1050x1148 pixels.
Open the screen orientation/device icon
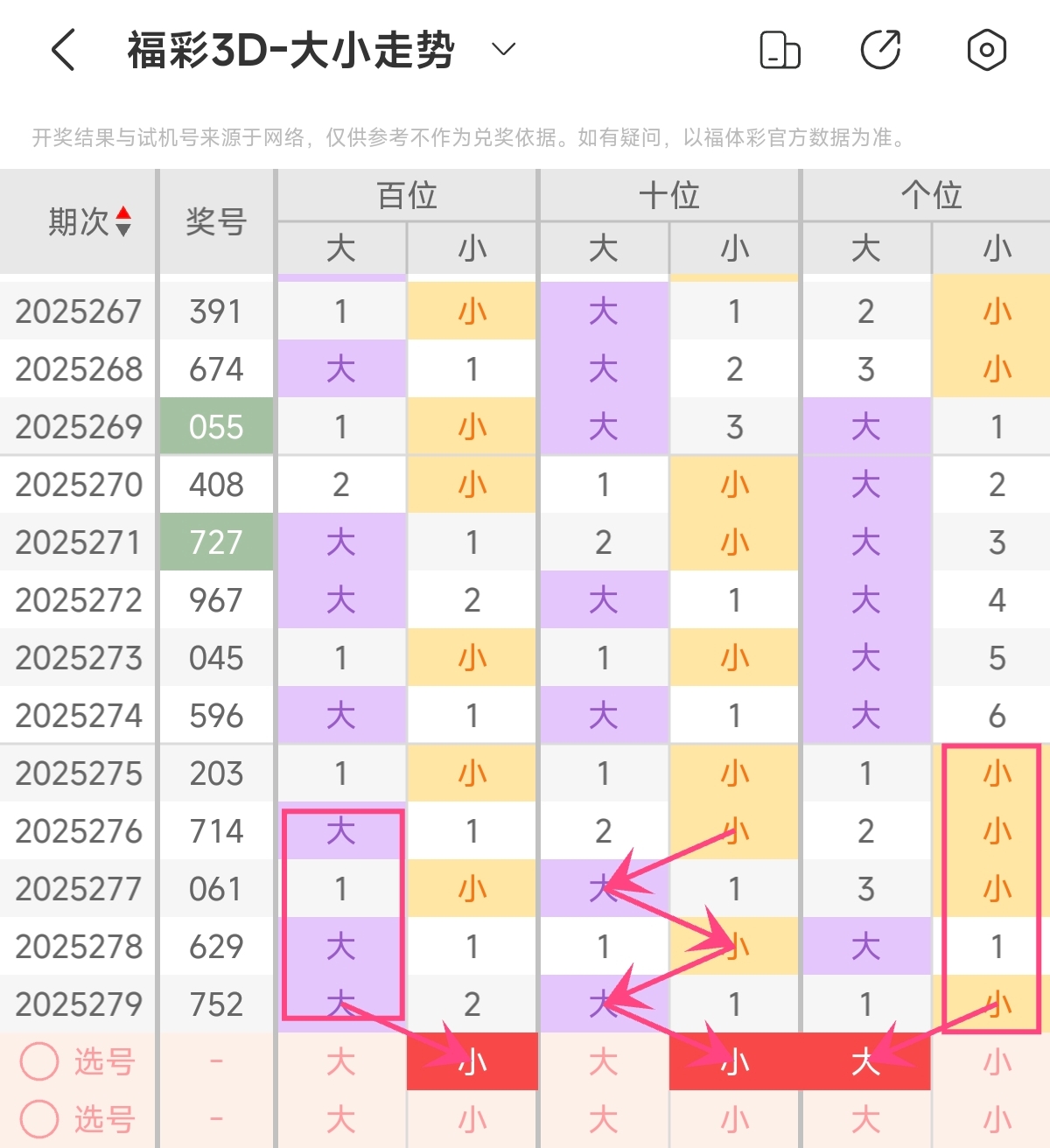pos(780,50)
